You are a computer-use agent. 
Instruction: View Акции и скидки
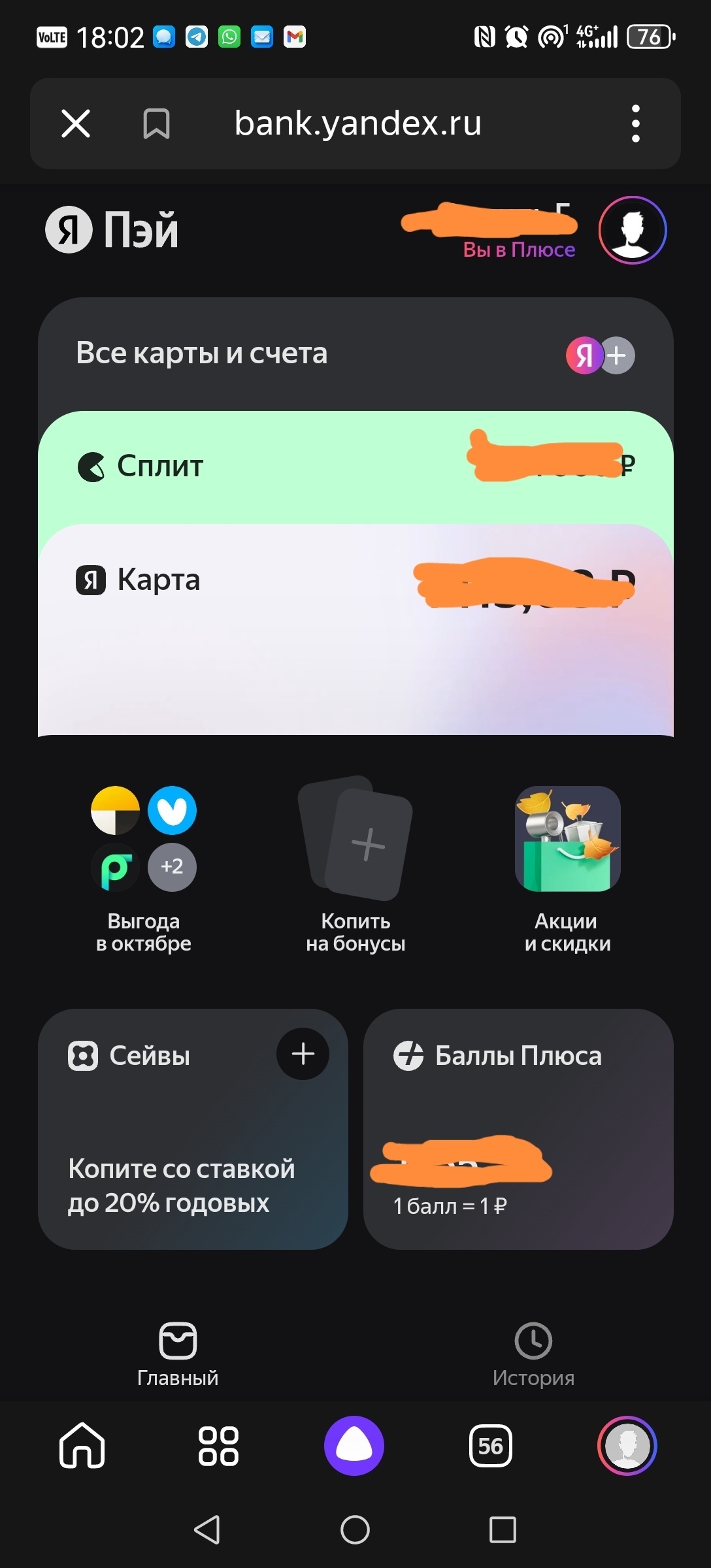pos(567,869)
